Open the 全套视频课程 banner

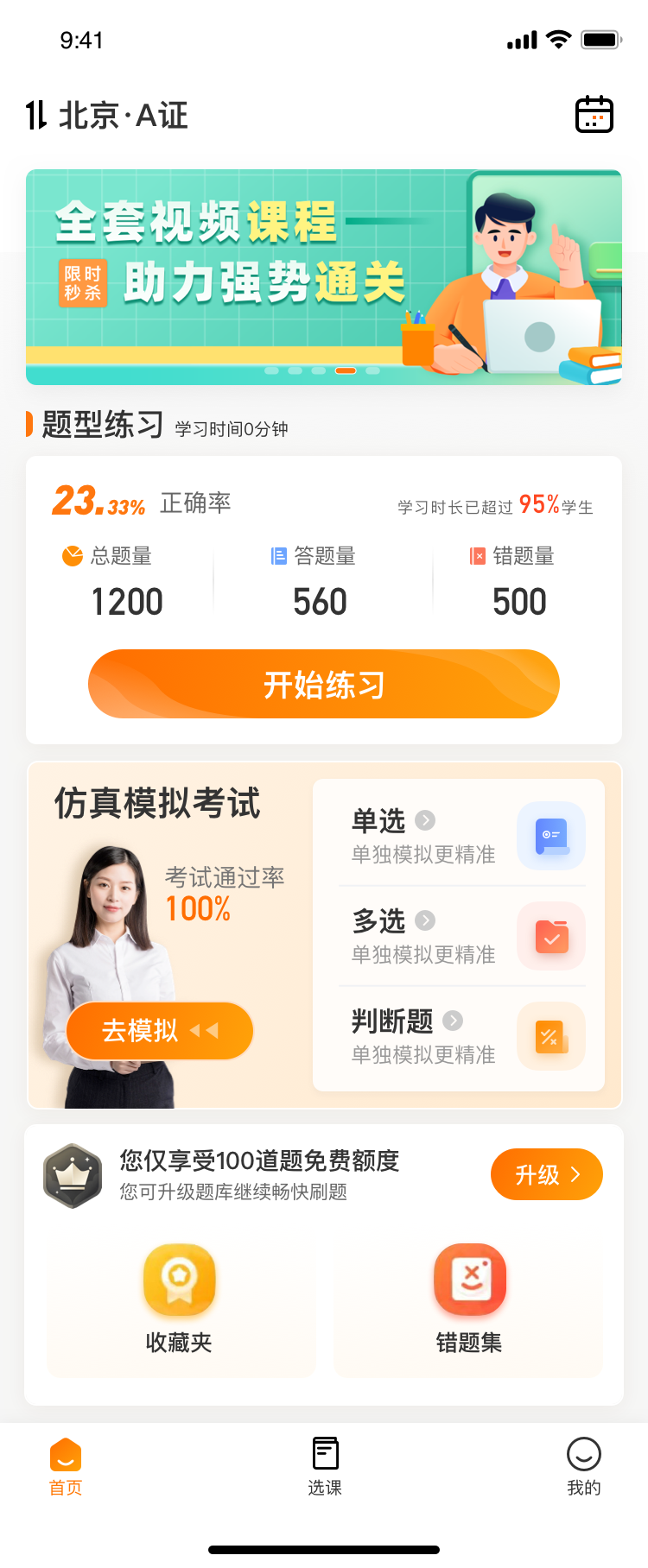[323, 276]
